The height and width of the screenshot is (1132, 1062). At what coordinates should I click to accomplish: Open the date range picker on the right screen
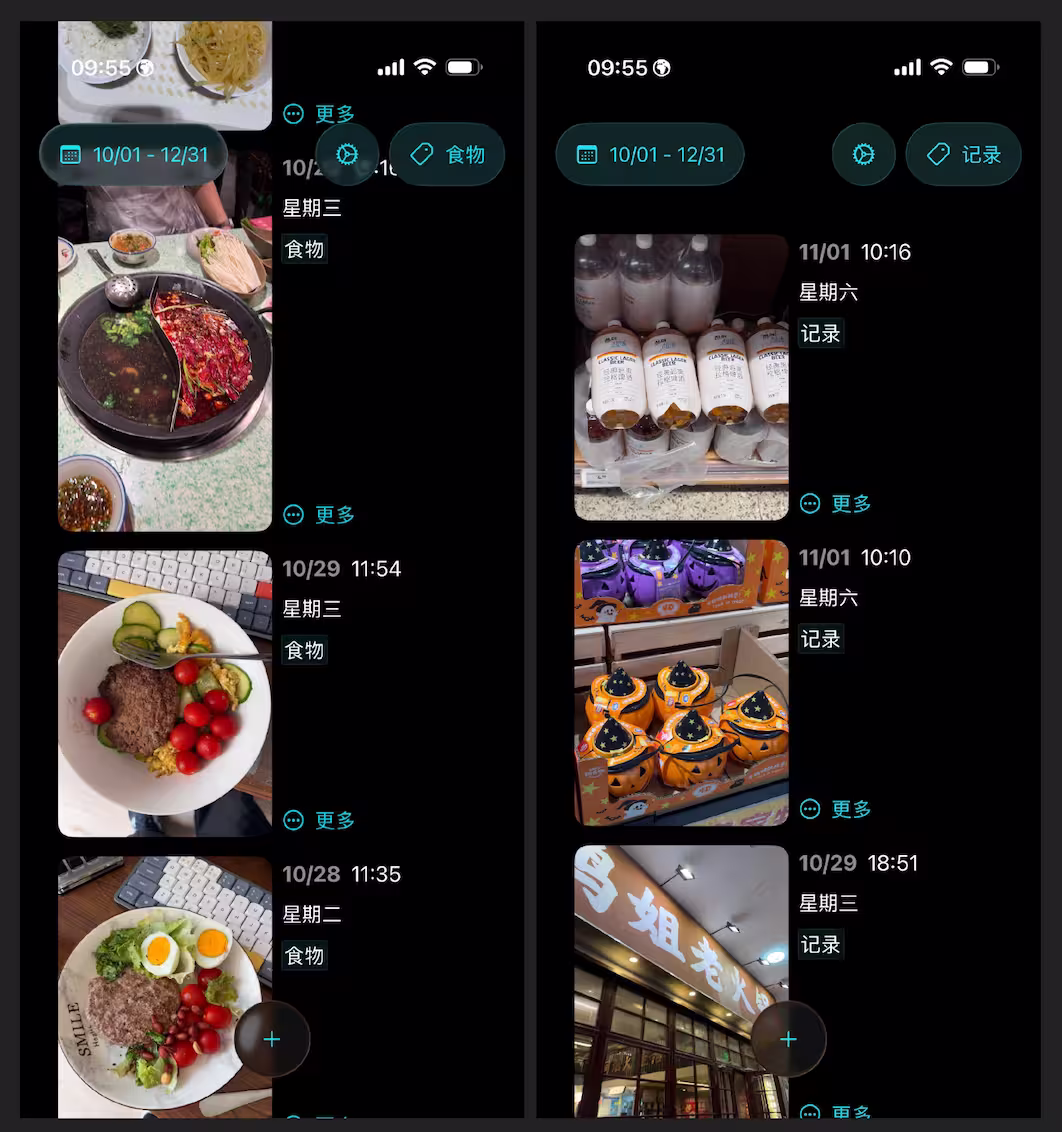(x=649, y=154)
